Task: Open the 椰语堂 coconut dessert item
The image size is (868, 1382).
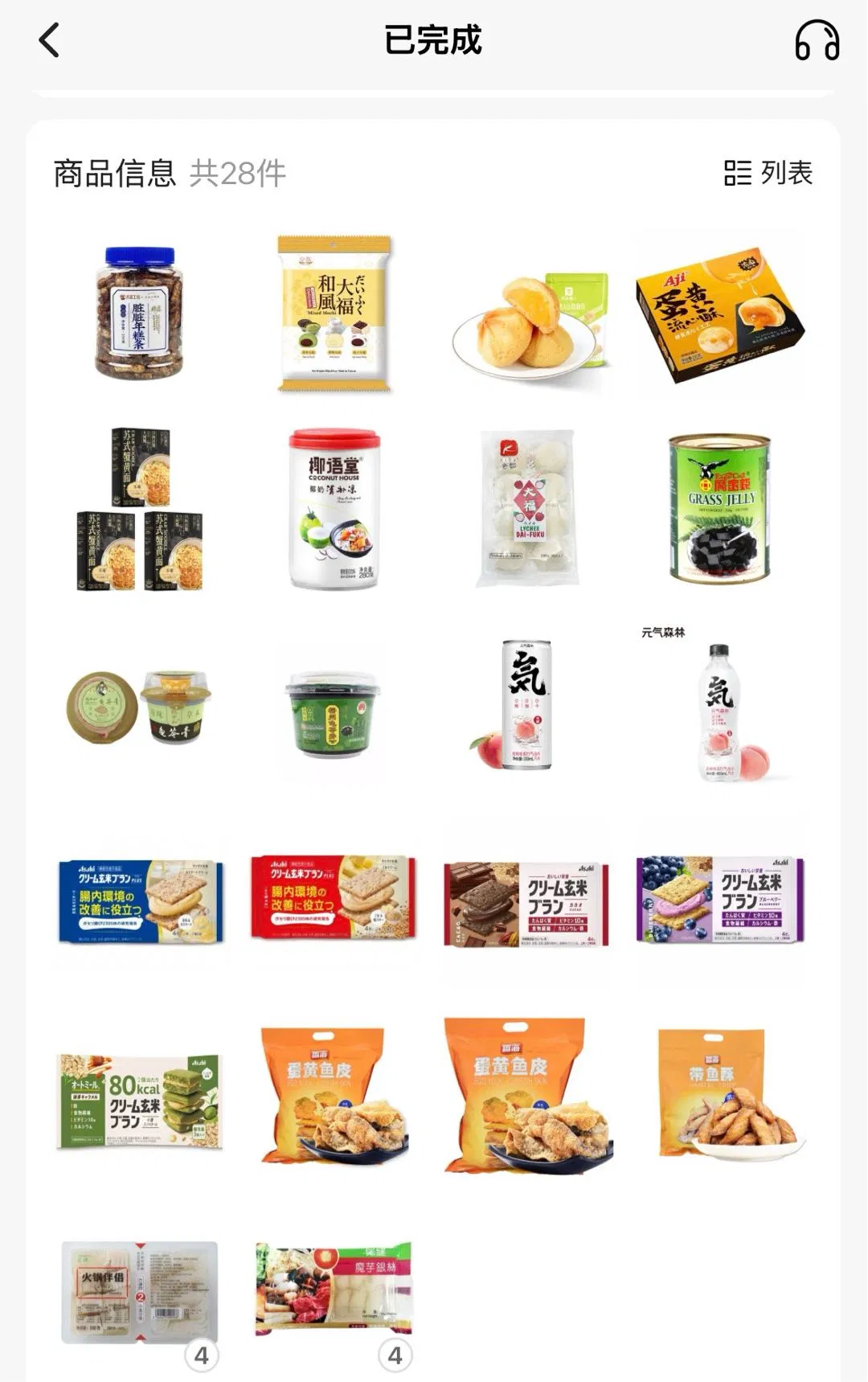Action: pyautogui.click(x=334, y=510)
